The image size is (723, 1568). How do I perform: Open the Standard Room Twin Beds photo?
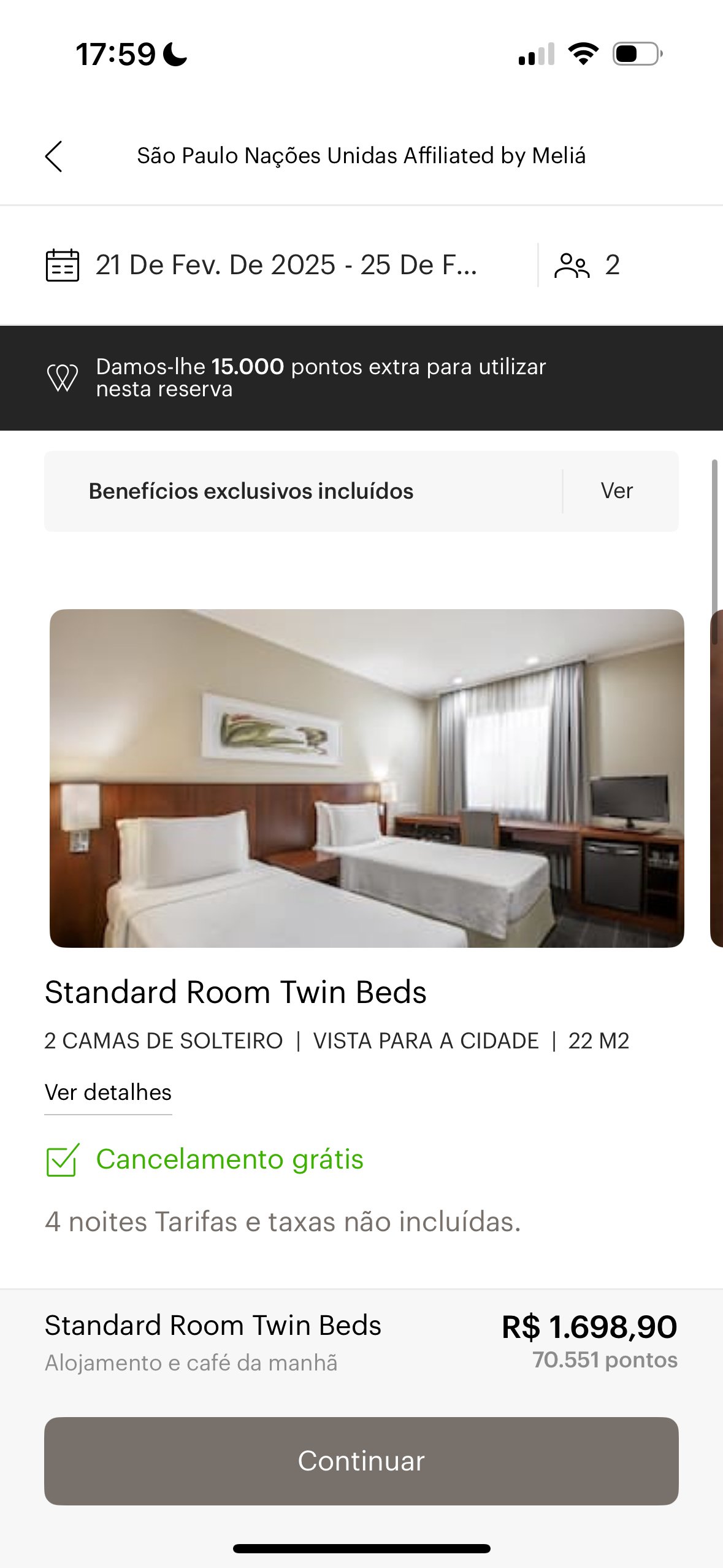pyautogui.click(x=366, y=778)
